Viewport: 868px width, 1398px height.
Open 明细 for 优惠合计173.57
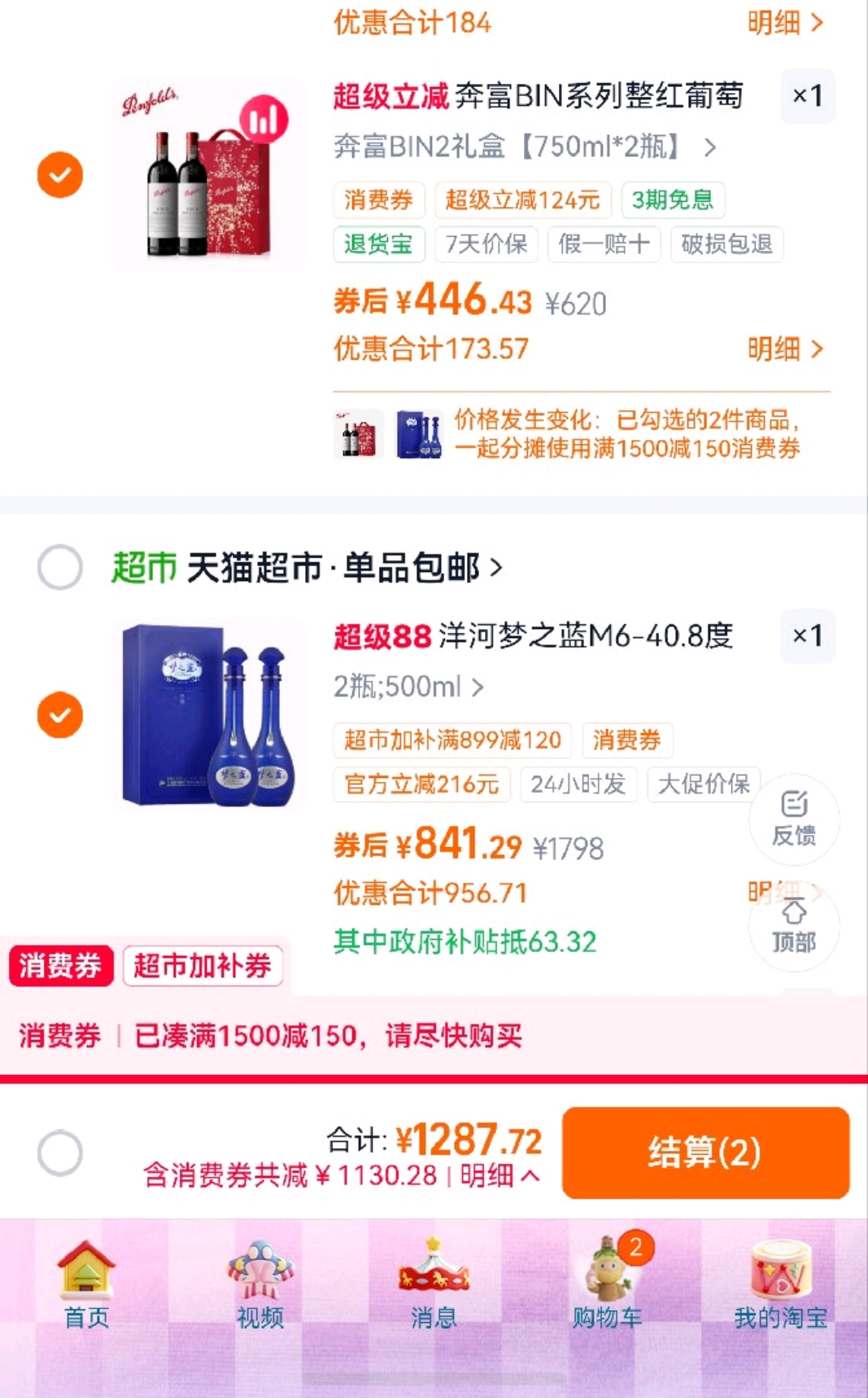point(786,349)
